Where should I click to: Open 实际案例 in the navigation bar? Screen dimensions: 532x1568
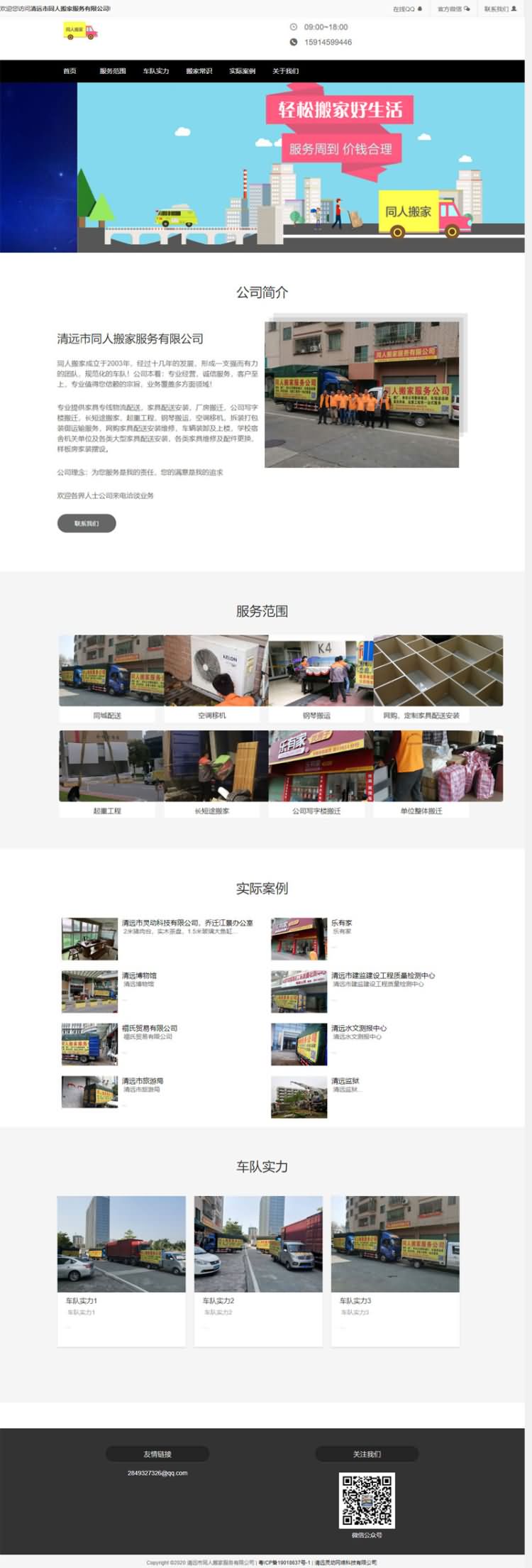(243, 71)
